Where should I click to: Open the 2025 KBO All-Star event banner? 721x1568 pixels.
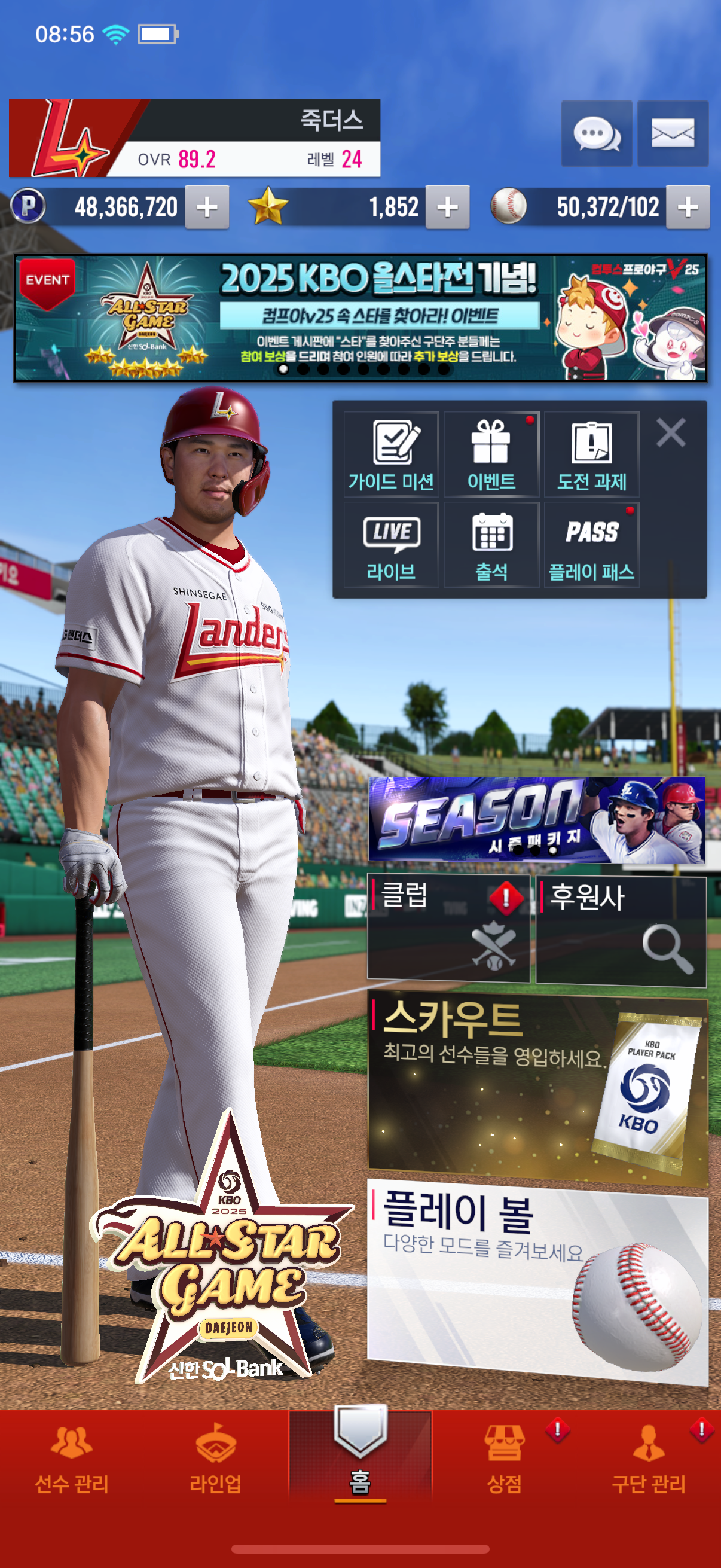pos(360,318)
